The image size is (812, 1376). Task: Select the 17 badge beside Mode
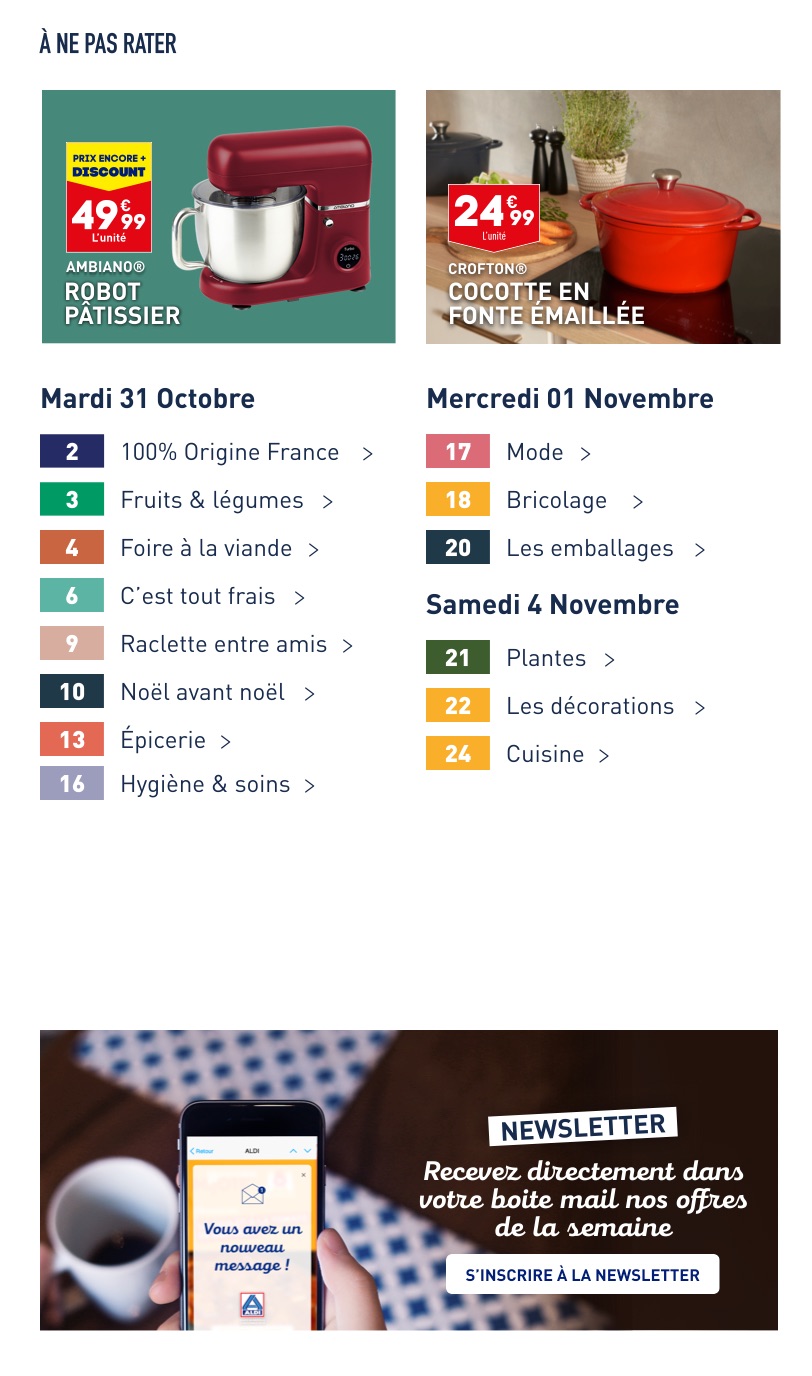pos(457,452)
